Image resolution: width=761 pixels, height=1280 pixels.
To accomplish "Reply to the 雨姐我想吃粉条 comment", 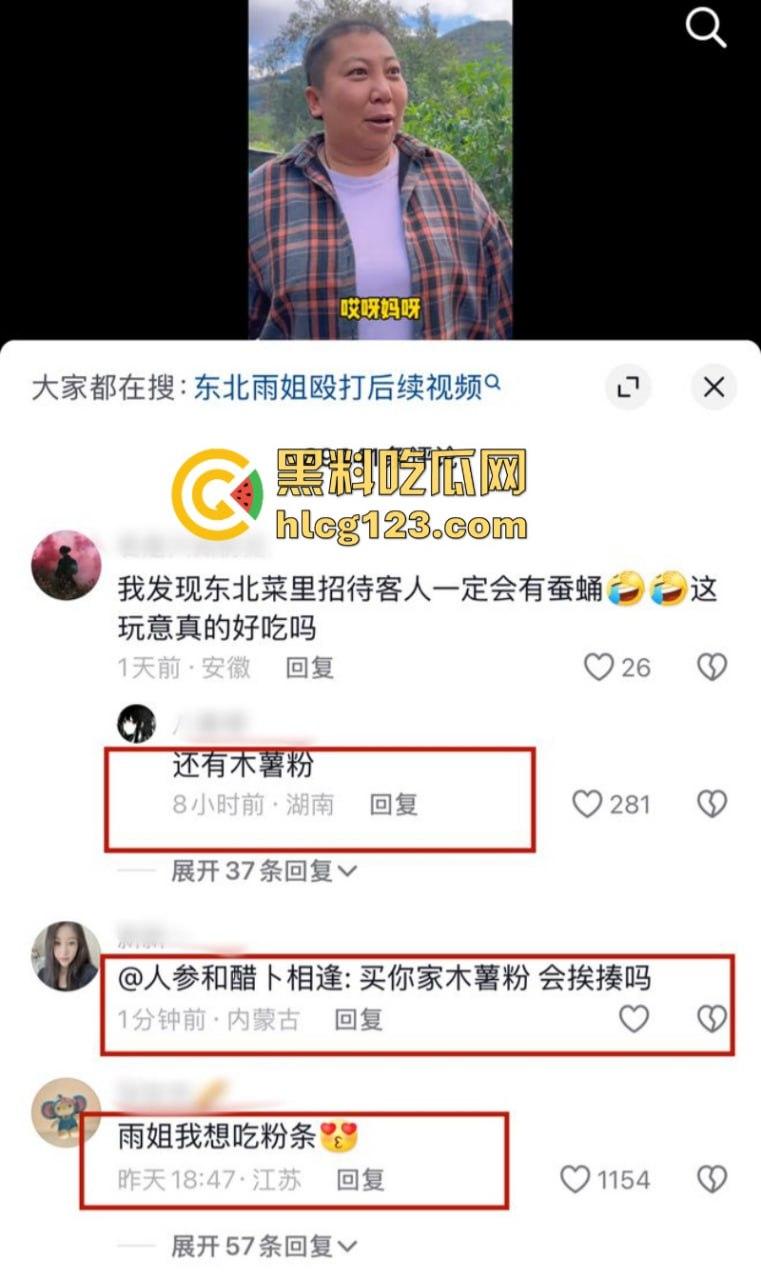I will [x=360, y=1180].
